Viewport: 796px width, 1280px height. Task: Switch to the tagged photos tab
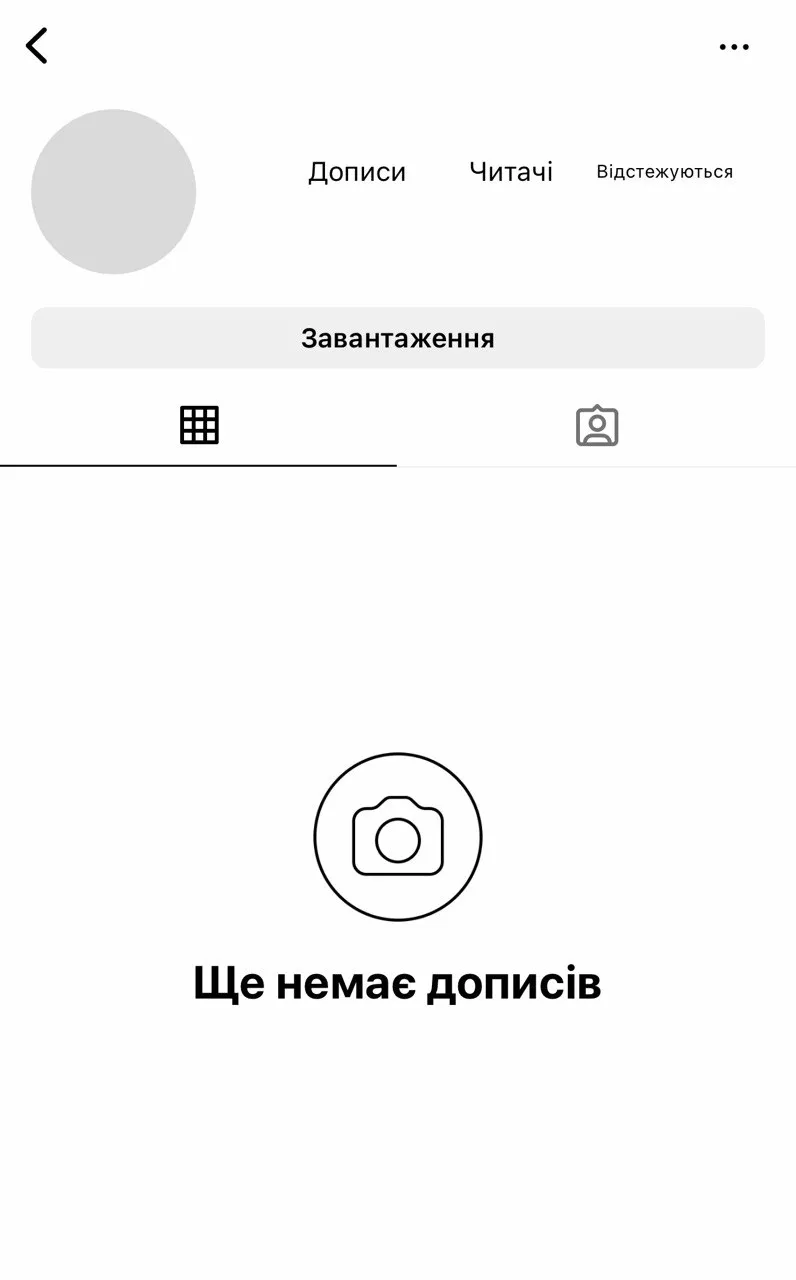pos(597,426)
